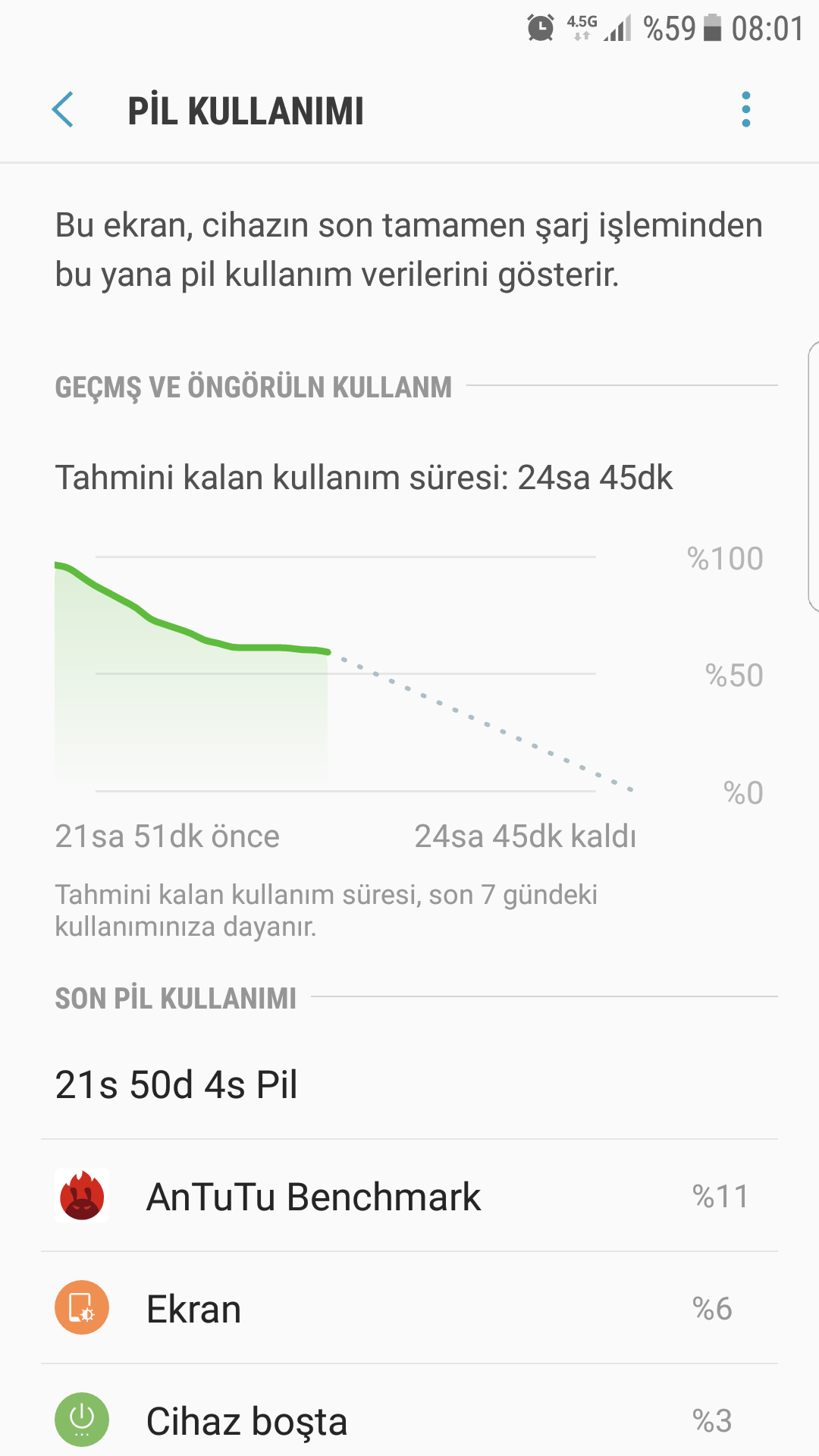Go back from Pil Kullanımı screen

coord(63,110)
